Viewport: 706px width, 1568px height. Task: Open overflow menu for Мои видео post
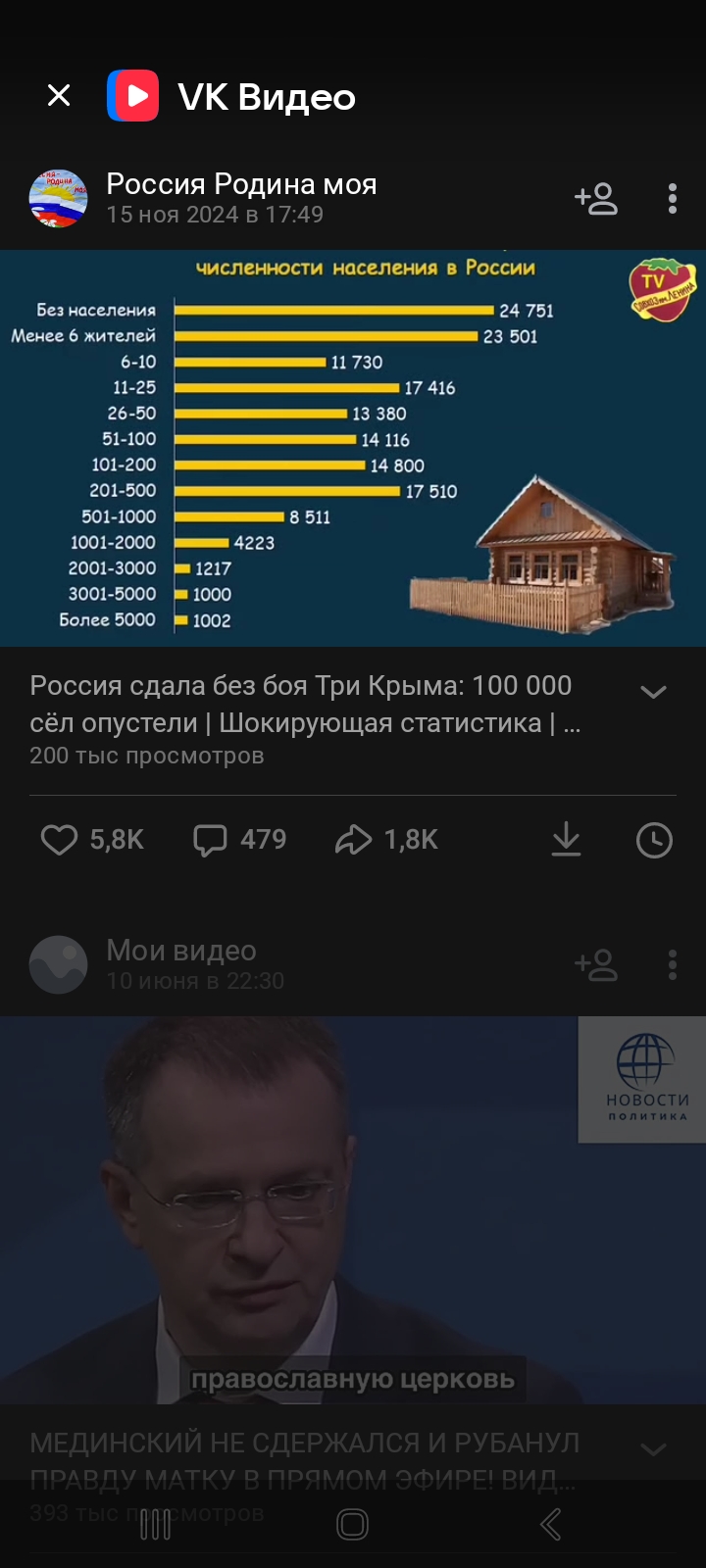point(673,964)
